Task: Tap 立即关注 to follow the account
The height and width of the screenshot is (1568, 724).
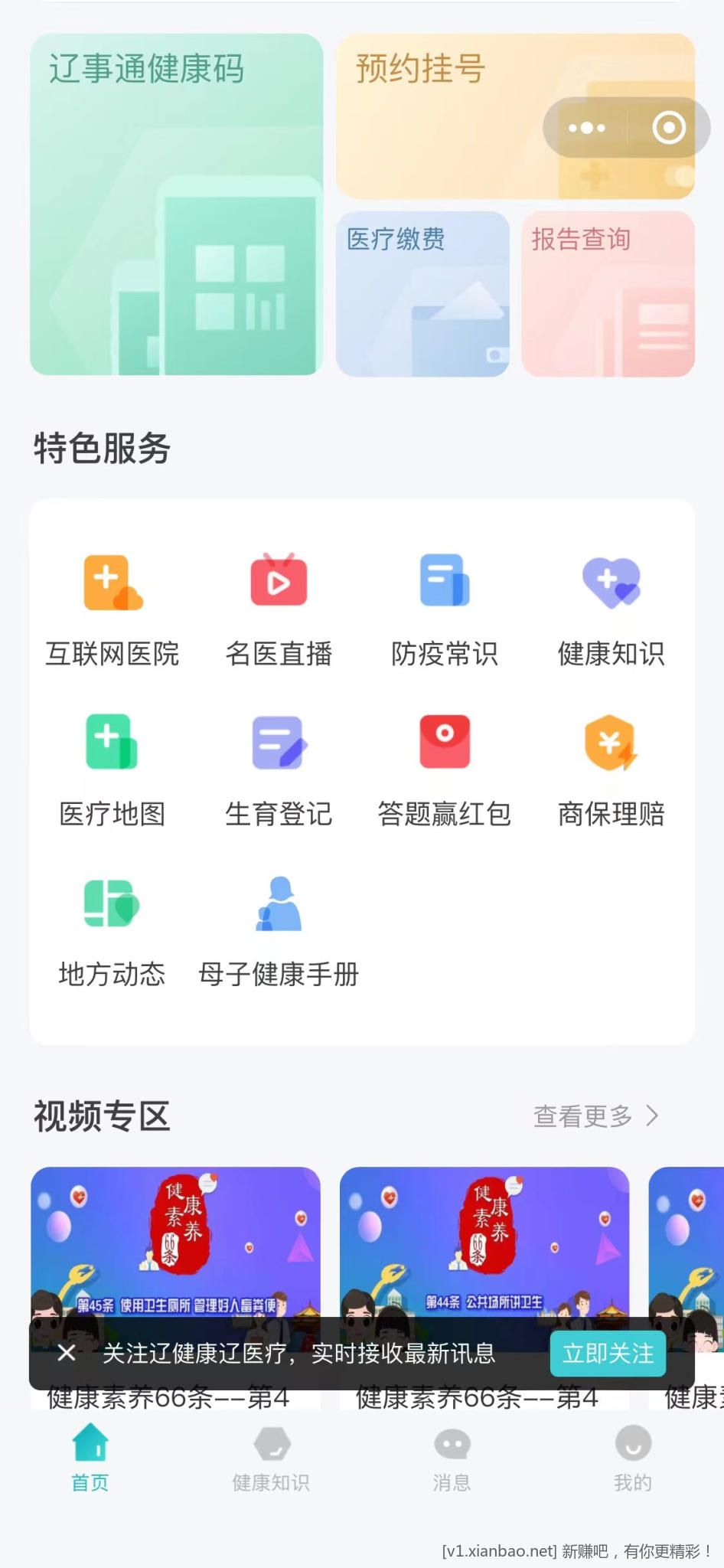Action: [x=608, y=1353]
